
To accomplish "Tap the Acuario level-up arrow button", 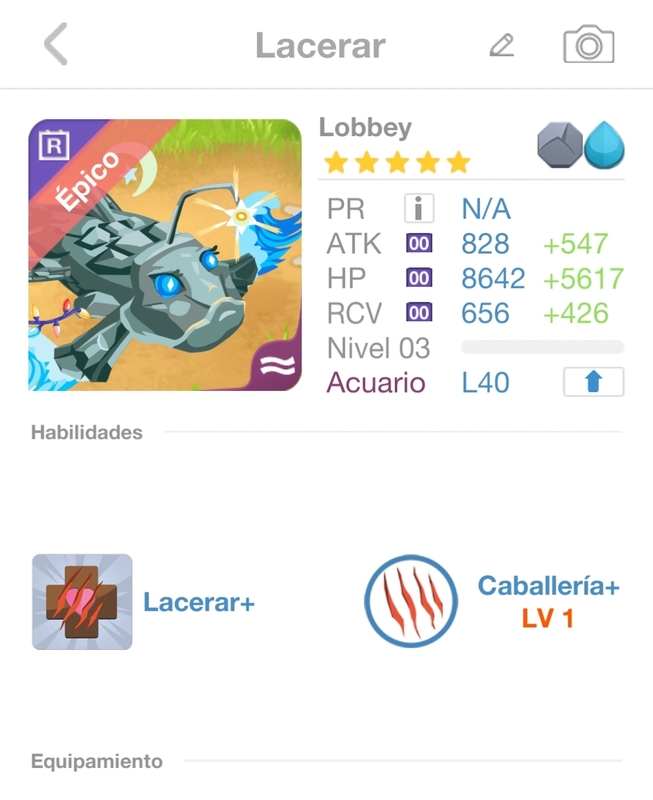I will point(593,382).
